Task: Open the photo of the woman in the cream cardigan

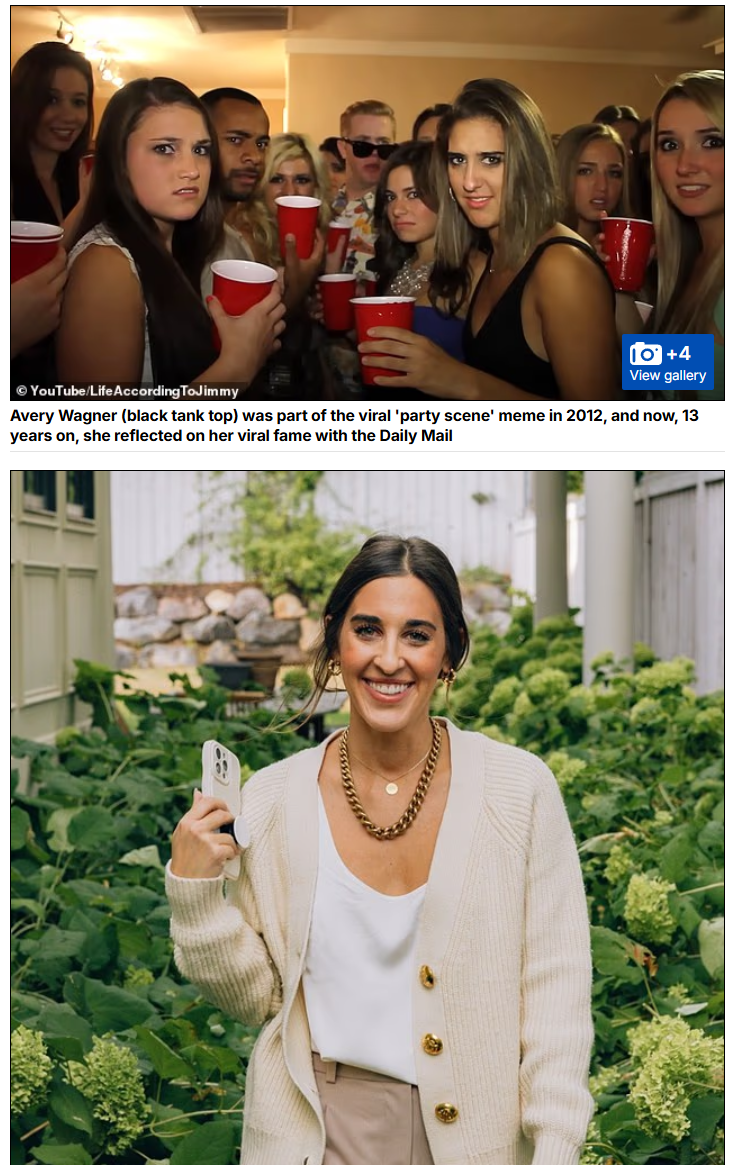Action: [367, 817]
